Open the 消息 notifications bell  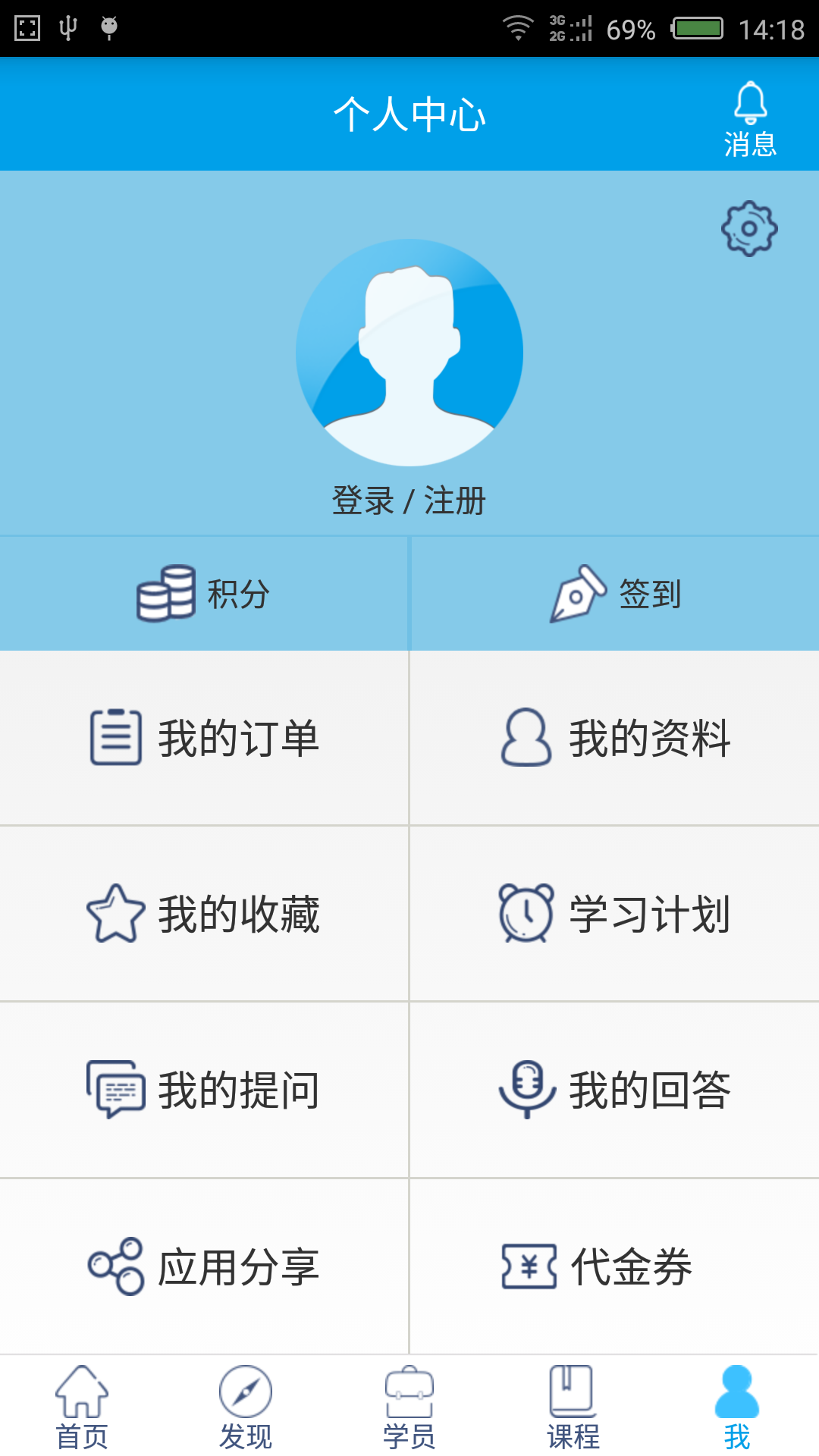pos(750,118)
